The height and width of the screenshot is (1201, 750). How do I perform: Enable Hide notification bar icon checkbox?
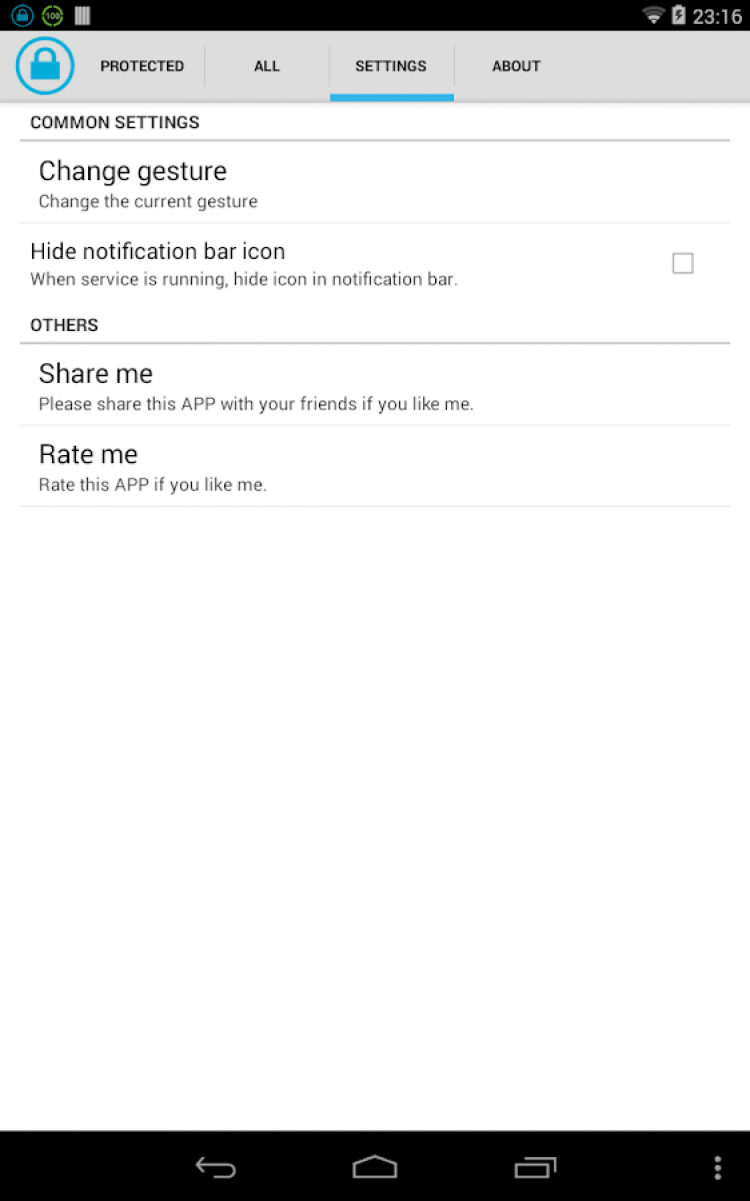click(682, 263)
